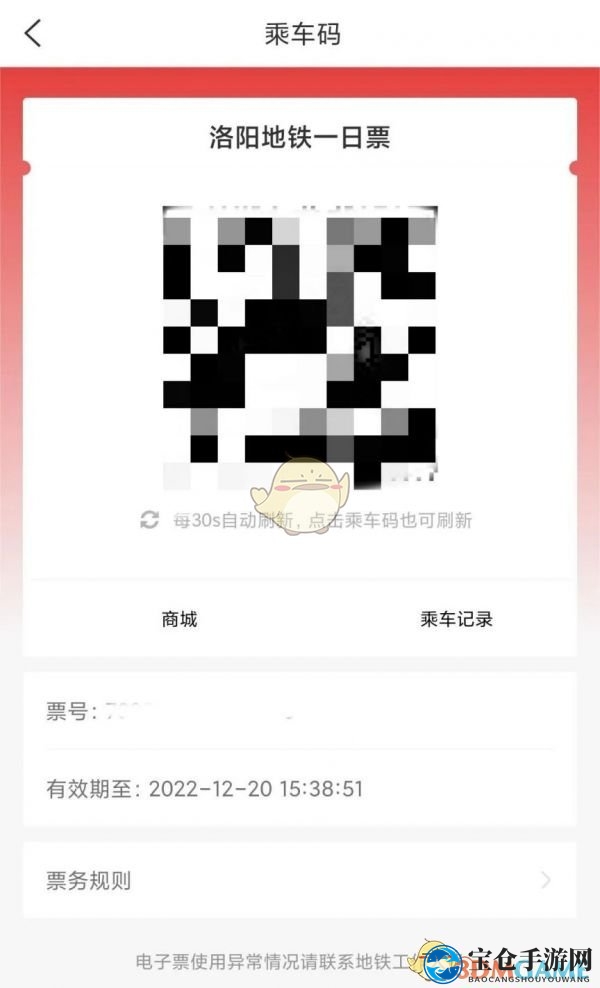Refresh the ride code via refresh icon
Image resolution: width=600 pixels, height=988 pixels.
(150, 520)
